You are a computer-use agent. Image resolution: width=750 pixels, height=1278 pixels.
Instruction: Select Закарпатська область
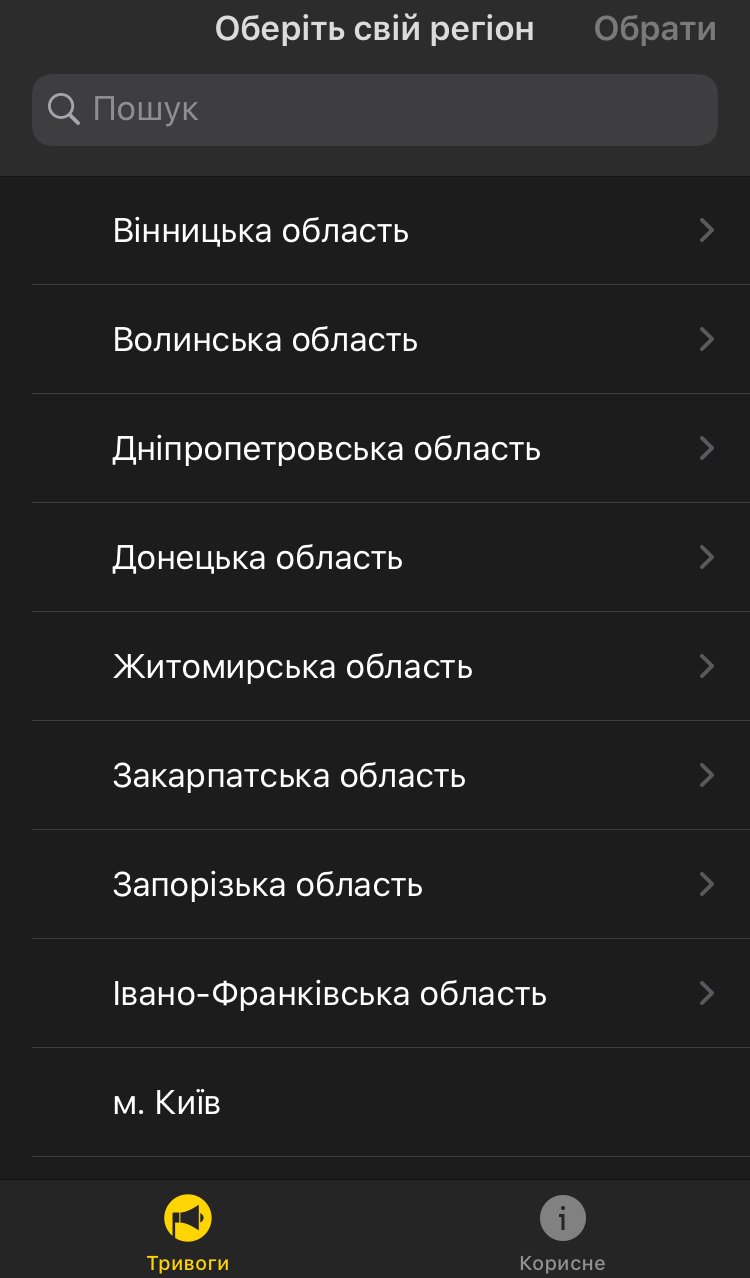(375, 776)
